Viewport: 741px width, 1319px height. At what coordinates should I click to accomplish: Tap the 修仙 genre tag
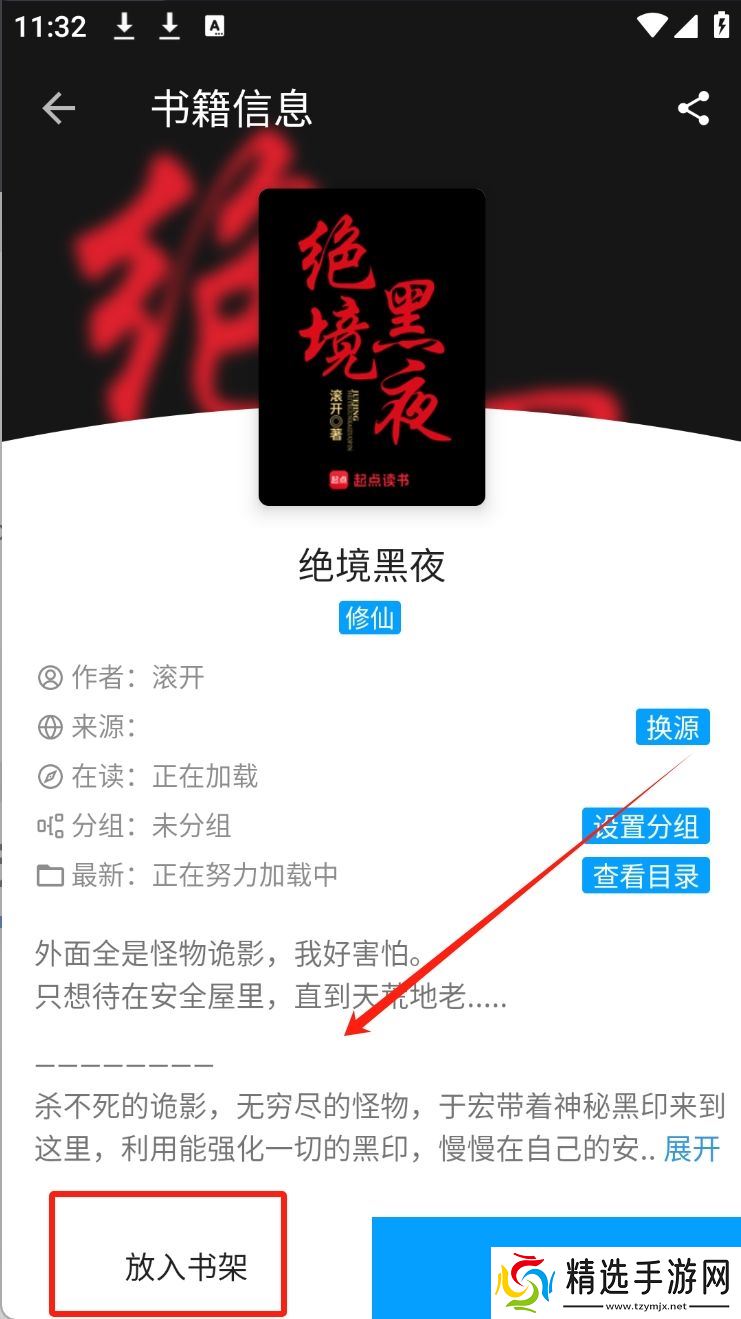(x=370, y=618)
